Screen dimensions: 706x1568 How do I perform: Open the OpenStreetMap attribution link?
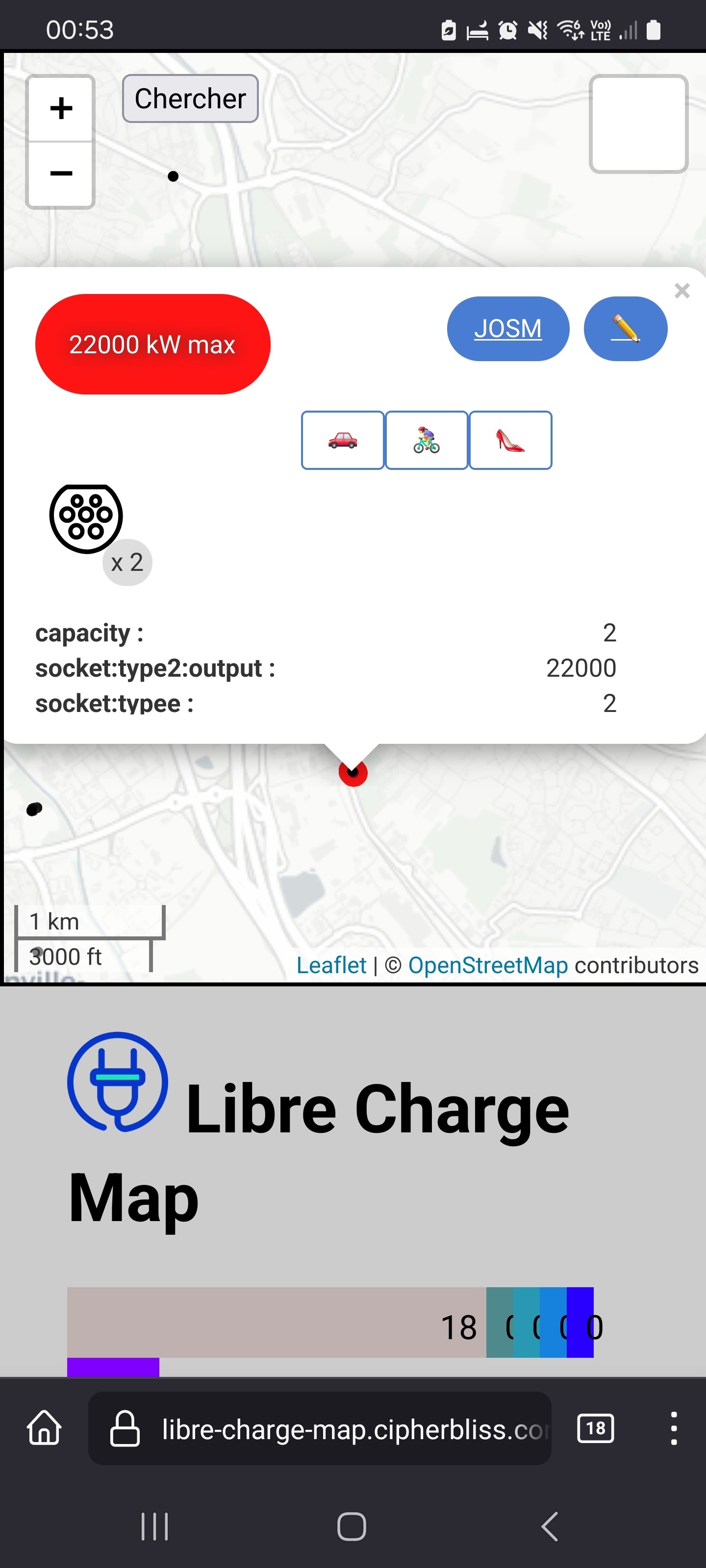point(487,965)
